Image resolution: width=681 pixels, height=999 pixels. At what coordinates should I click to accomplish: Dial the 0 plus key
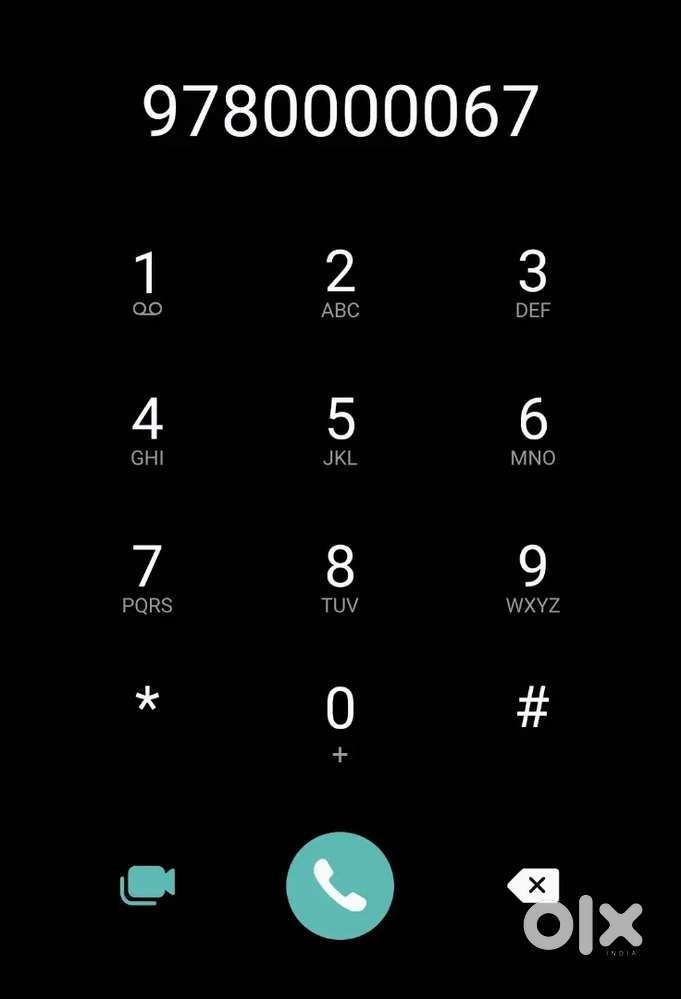[x=340, y=720]
